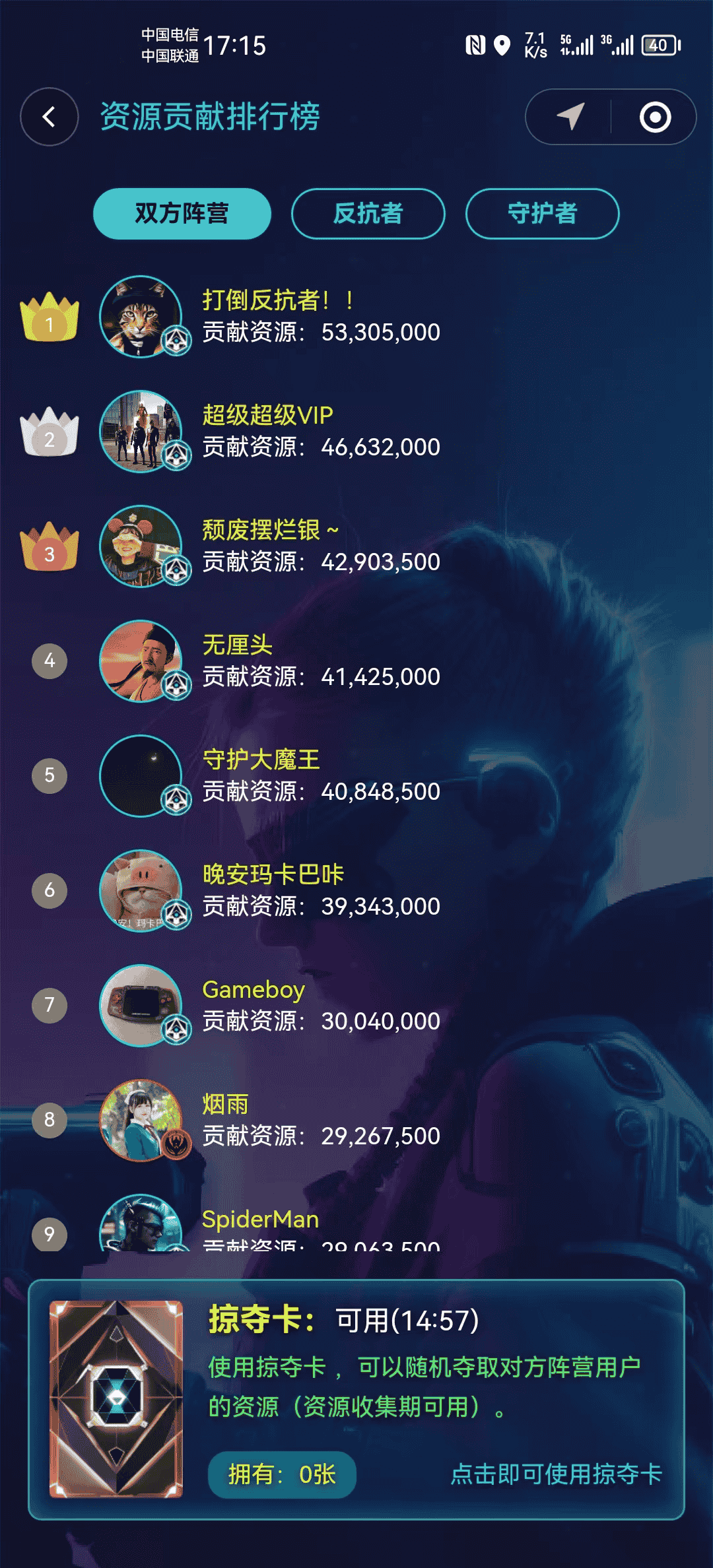
Task: Open the capsule target icon top right
Action: point(652,117)
